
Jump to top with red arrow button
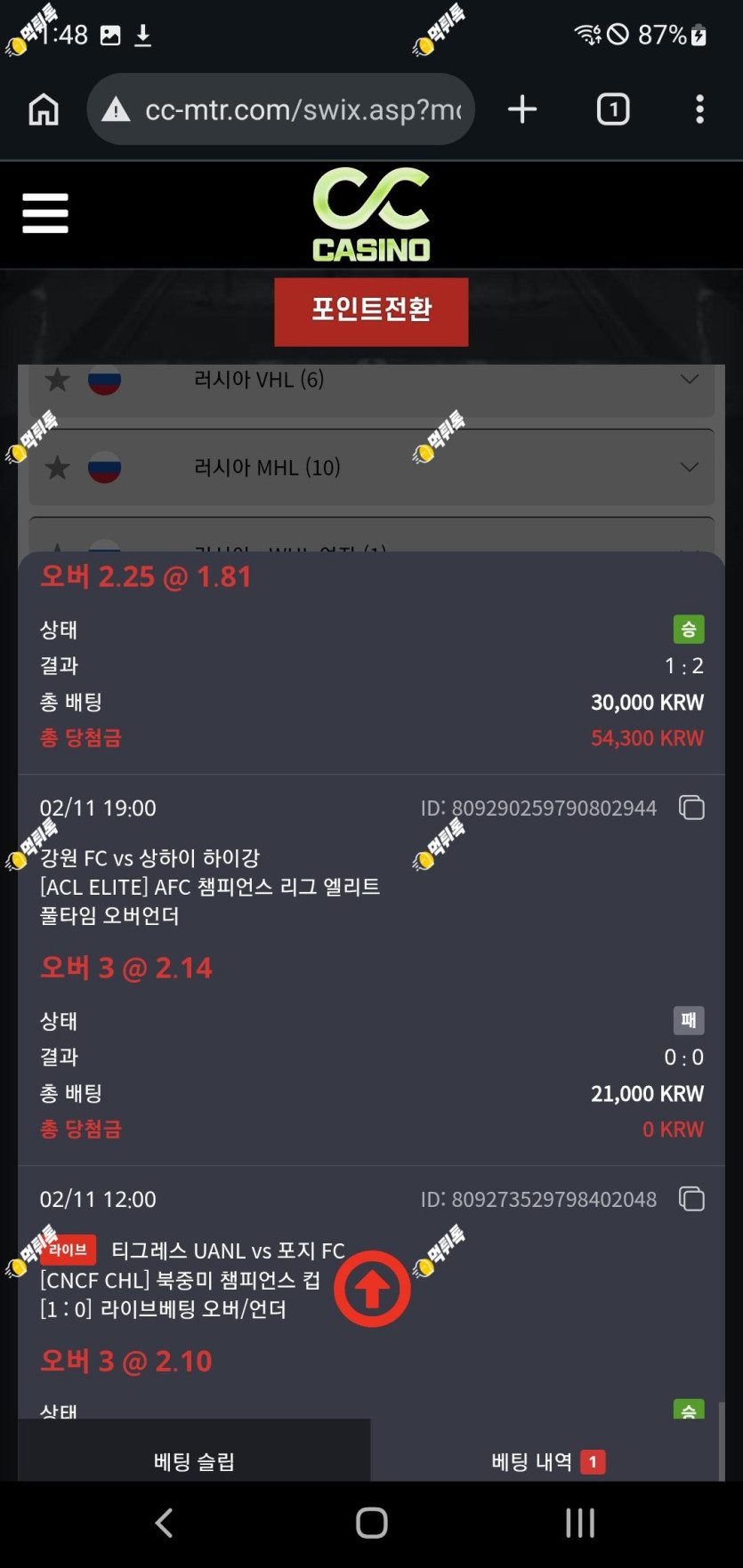coord(372,1289)
